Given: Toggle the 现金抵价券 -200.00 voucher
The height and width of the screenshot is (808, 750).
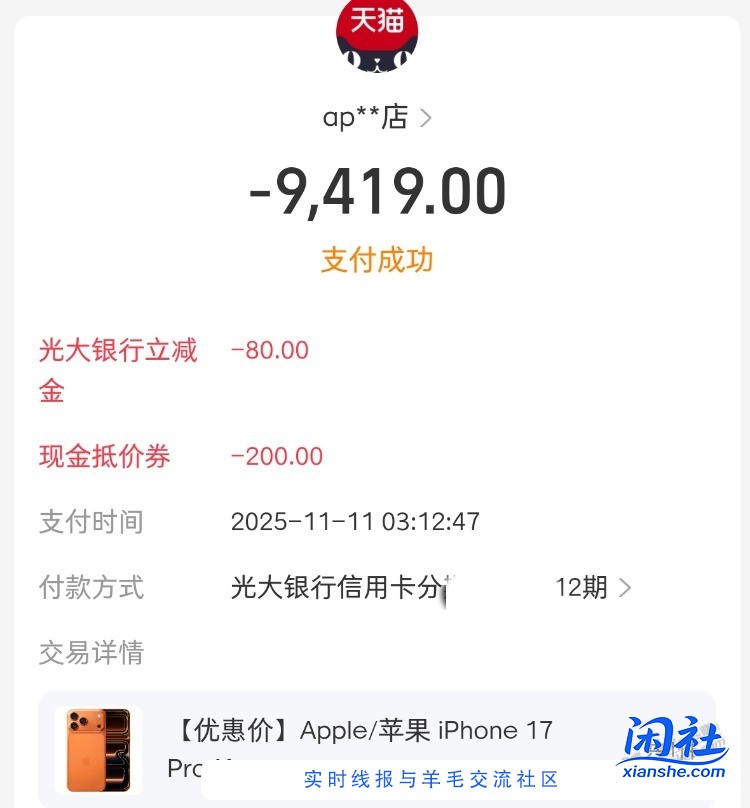Looking at the screenshot, I should [x=277, y=455].
